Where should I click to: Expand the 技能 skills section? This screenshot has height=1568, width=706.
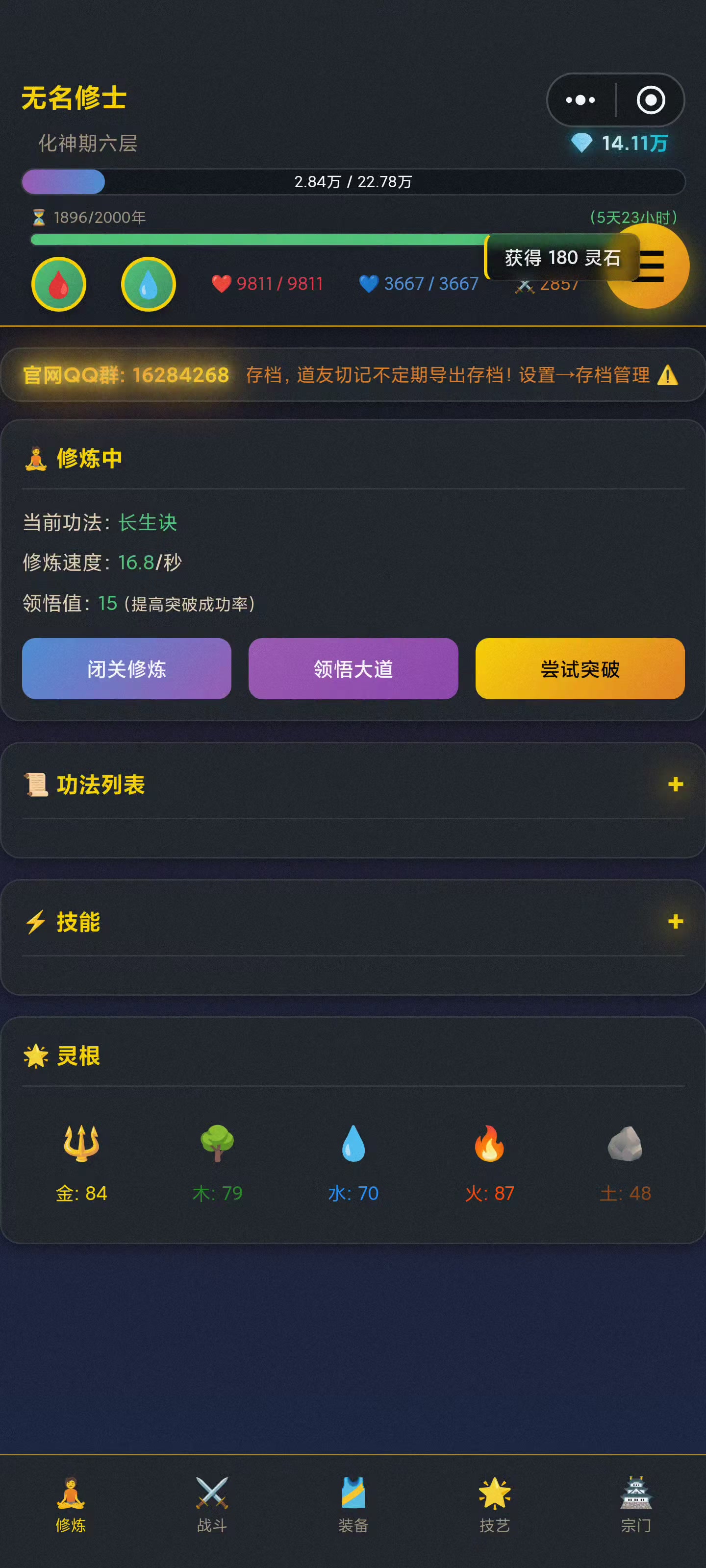point(675,921)
